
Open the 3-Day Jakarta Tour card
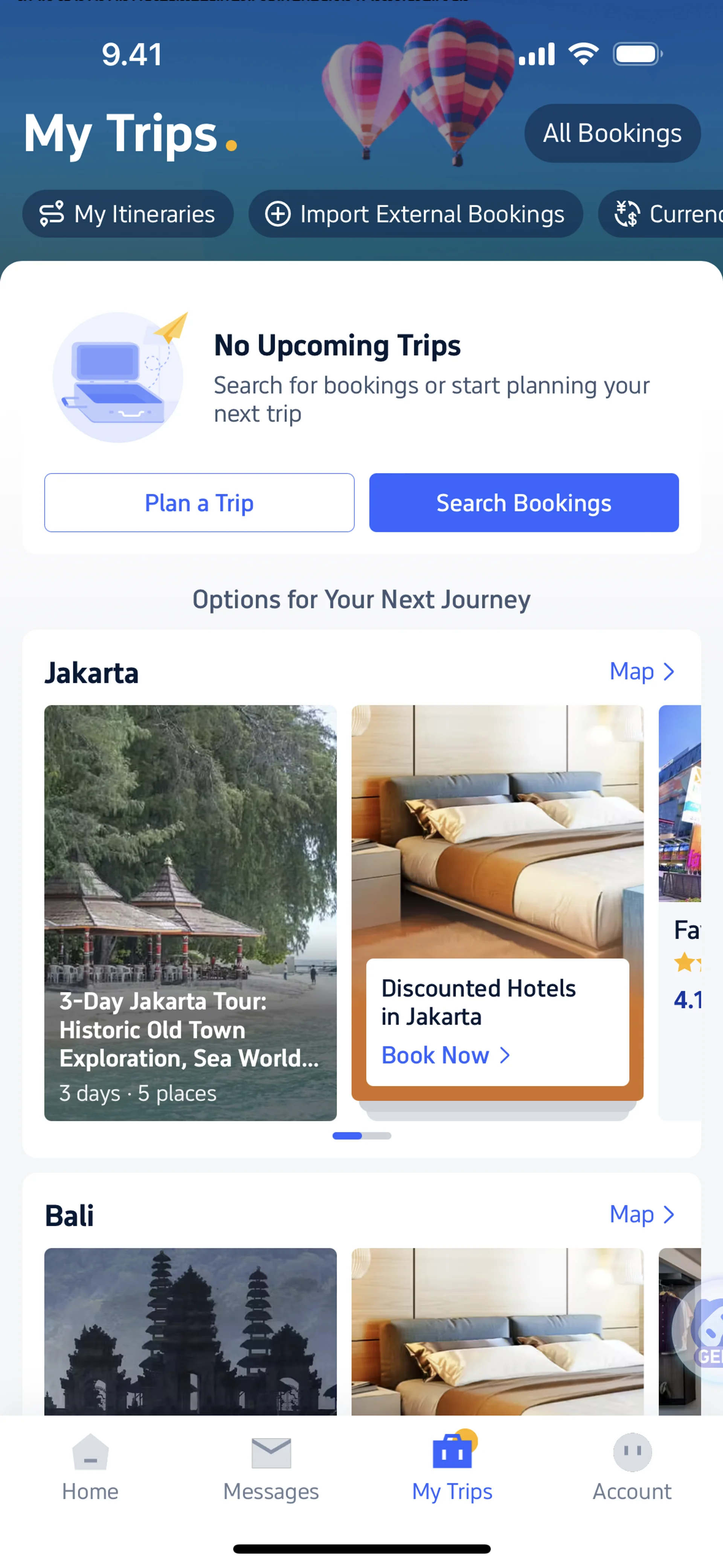pos(190,913)
